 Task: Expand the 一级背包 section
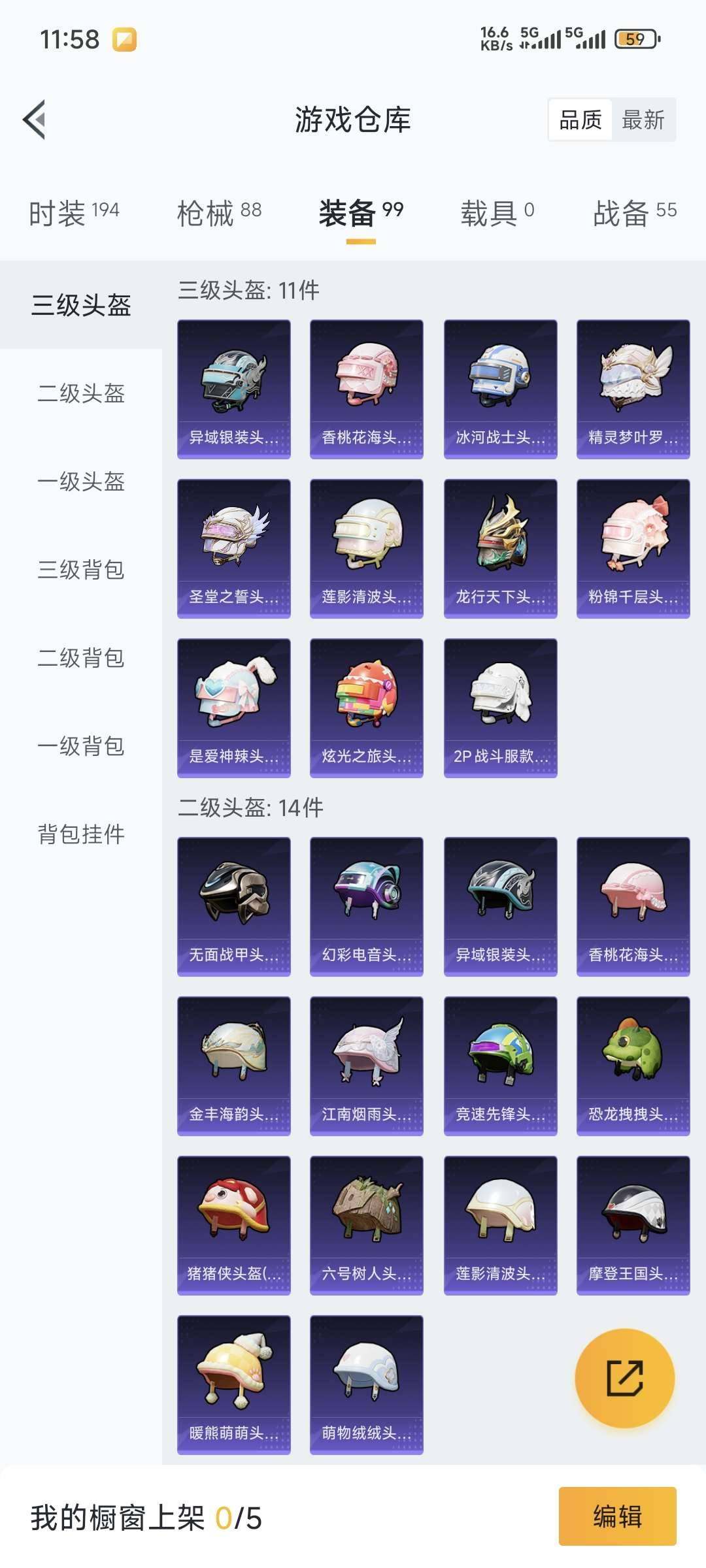point(80,745)
